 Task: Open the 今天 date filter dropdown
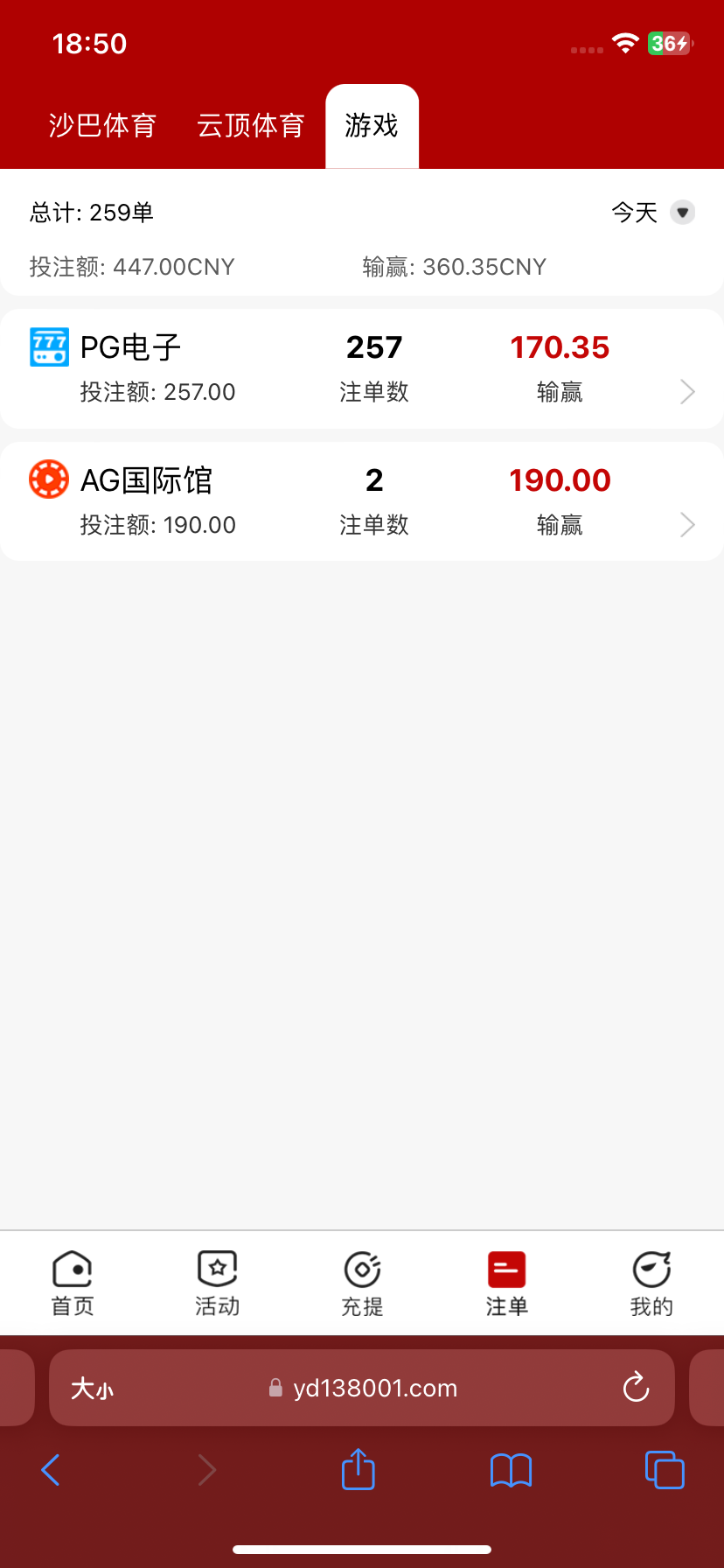tap(653, 213)
